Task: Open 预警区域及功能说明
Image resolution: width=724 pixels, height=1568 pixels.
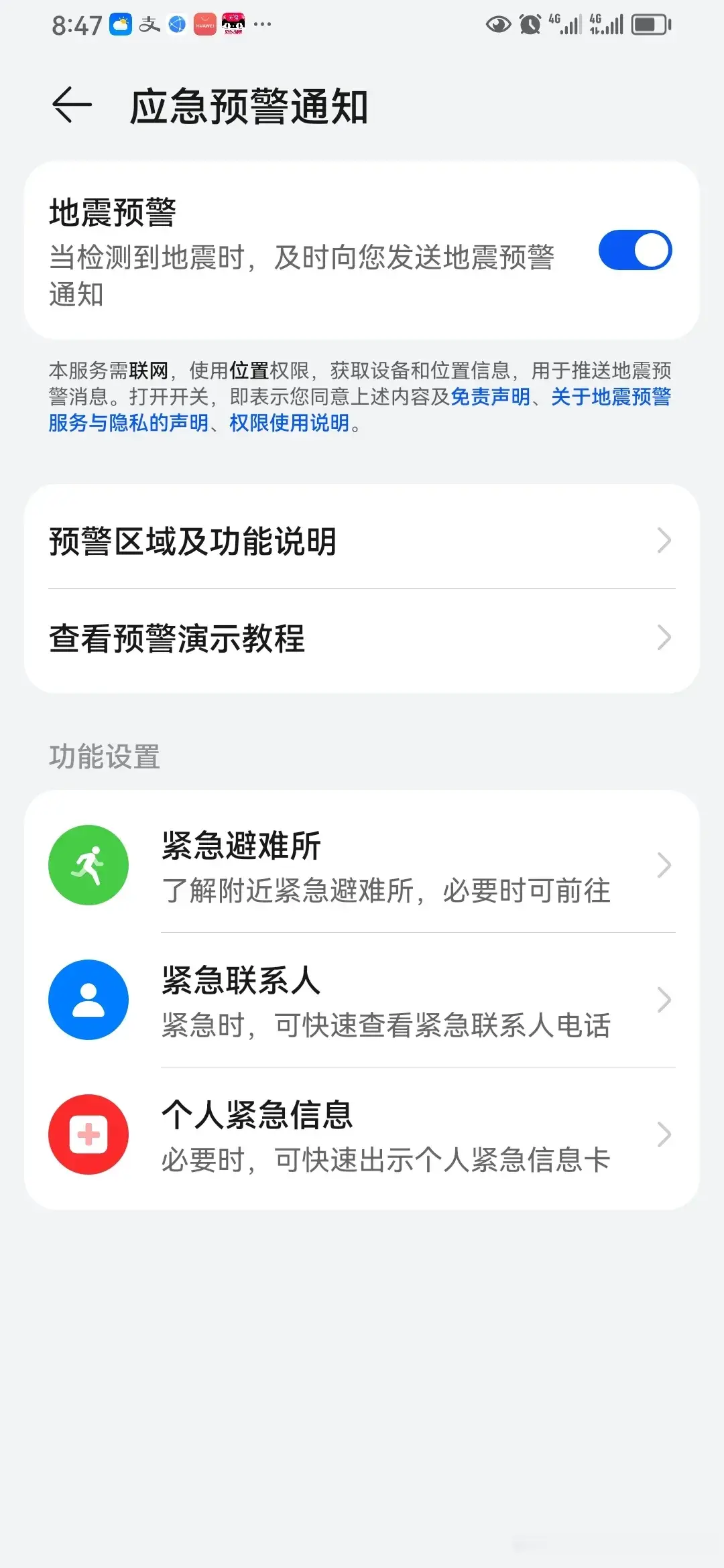Action: click(x=362, y=541)
